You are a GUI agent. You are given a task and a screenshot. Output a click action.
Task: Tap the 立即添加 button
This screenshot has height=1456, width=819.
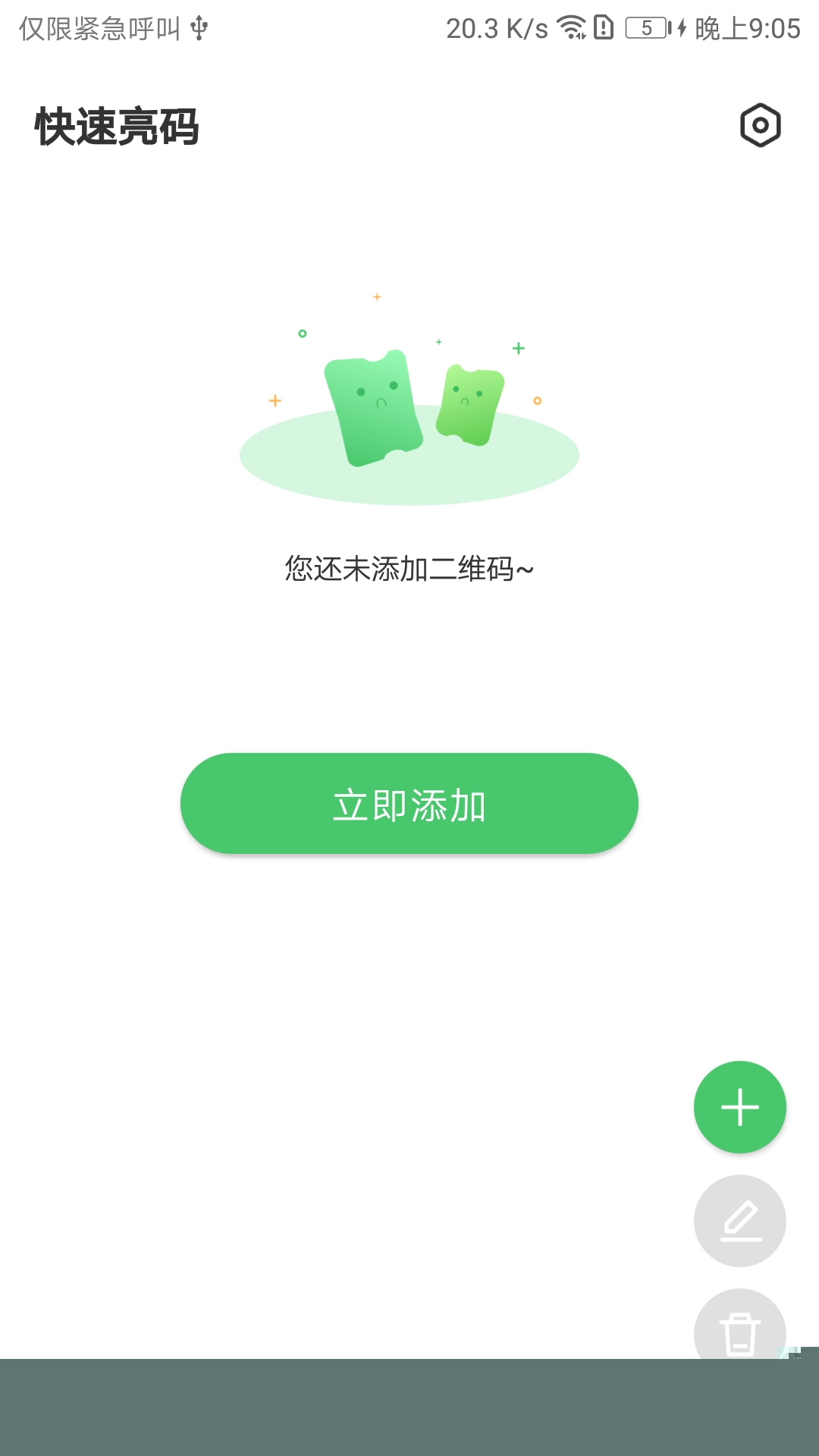point(409,804)
